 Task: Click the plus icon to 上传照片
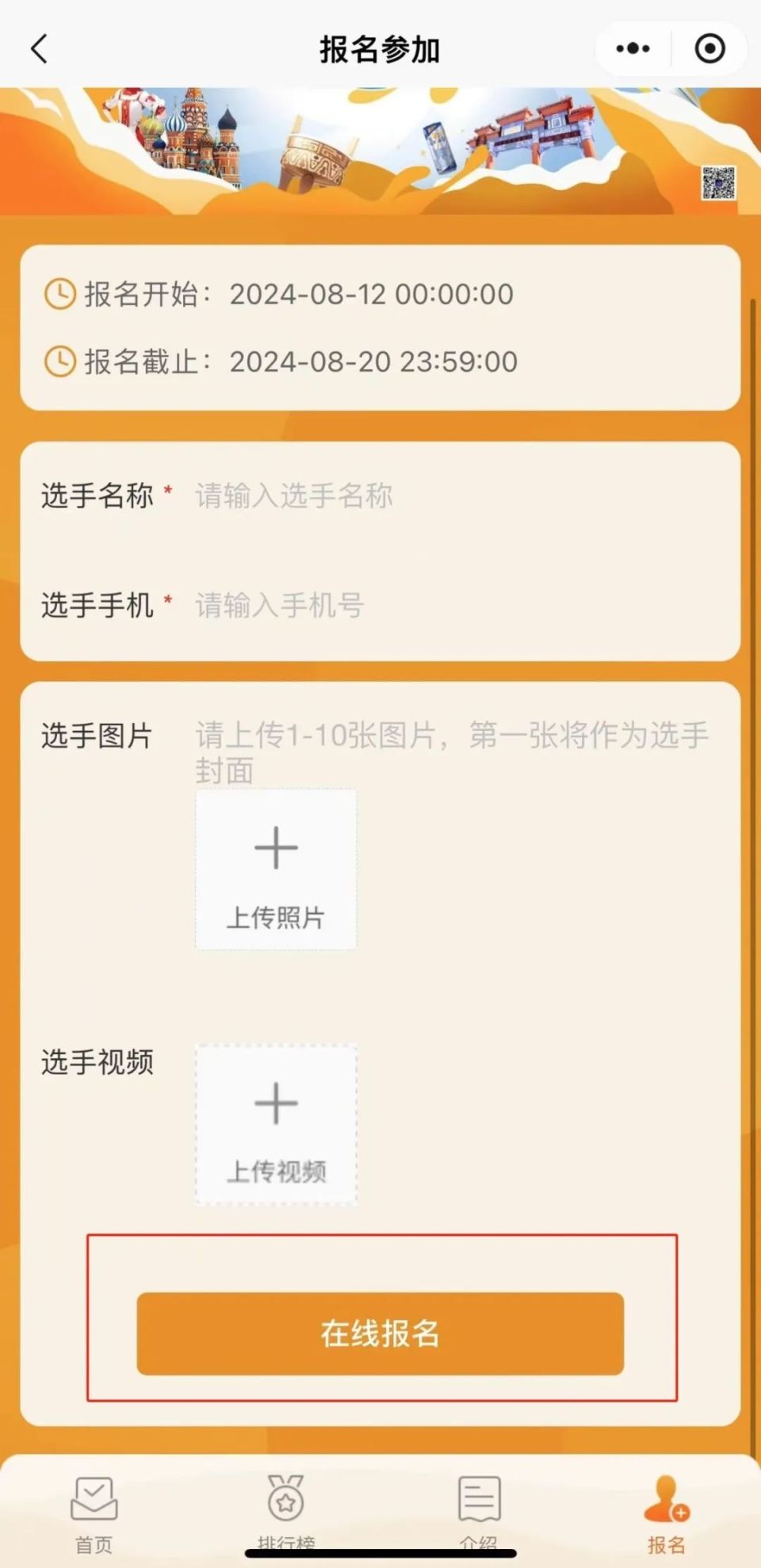(x=275, y=847)
